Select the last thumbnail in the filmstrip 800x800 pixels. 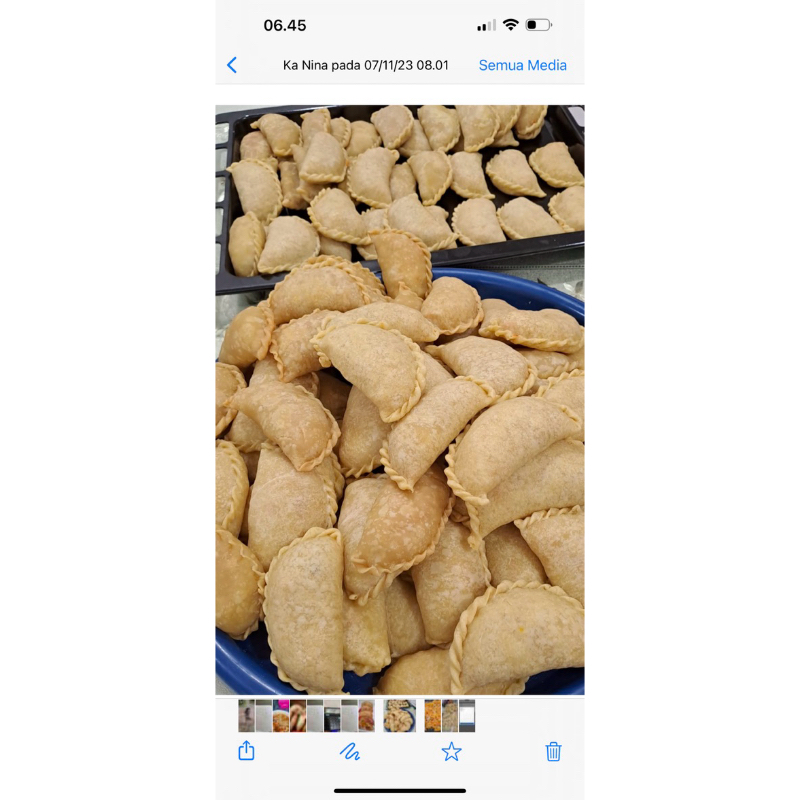467,716
